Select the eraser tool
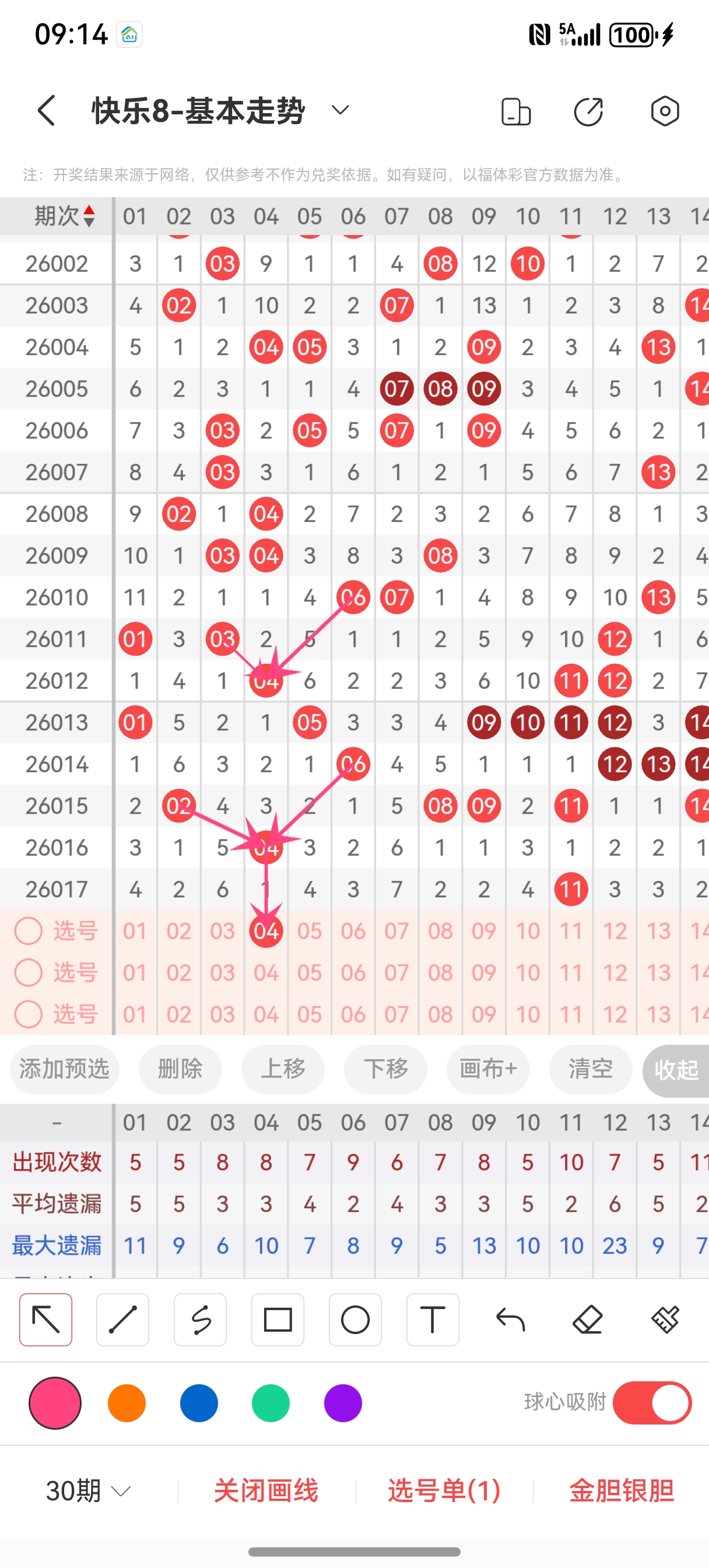709x1568 pixels. pyautogui.click(x=588, y=1319)
